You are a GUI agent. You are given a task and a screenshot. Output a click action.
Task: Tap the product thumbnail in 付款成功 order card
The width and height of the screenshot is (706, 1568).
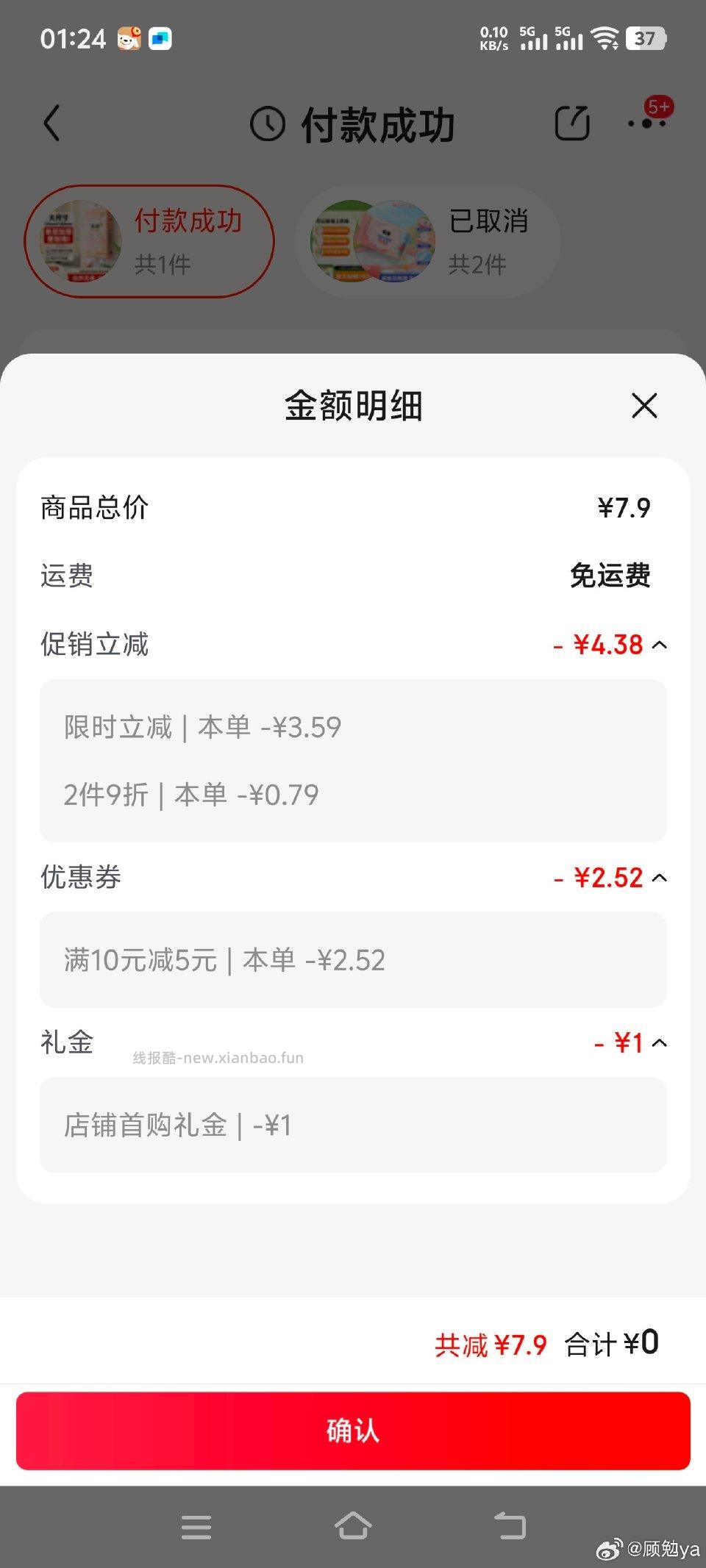79,241
